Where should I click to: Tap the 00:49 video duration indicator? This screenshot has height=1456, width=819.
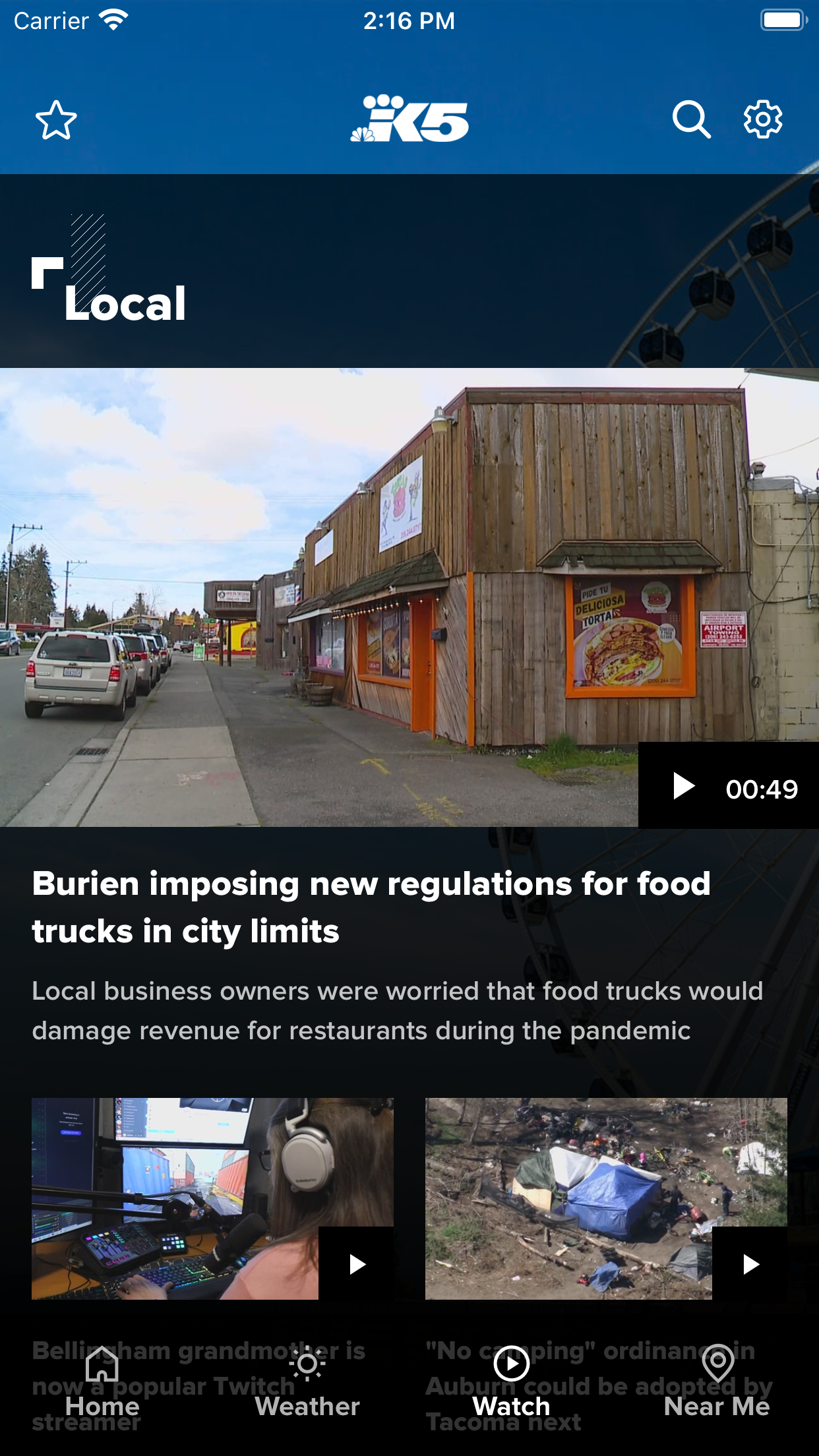762,785
